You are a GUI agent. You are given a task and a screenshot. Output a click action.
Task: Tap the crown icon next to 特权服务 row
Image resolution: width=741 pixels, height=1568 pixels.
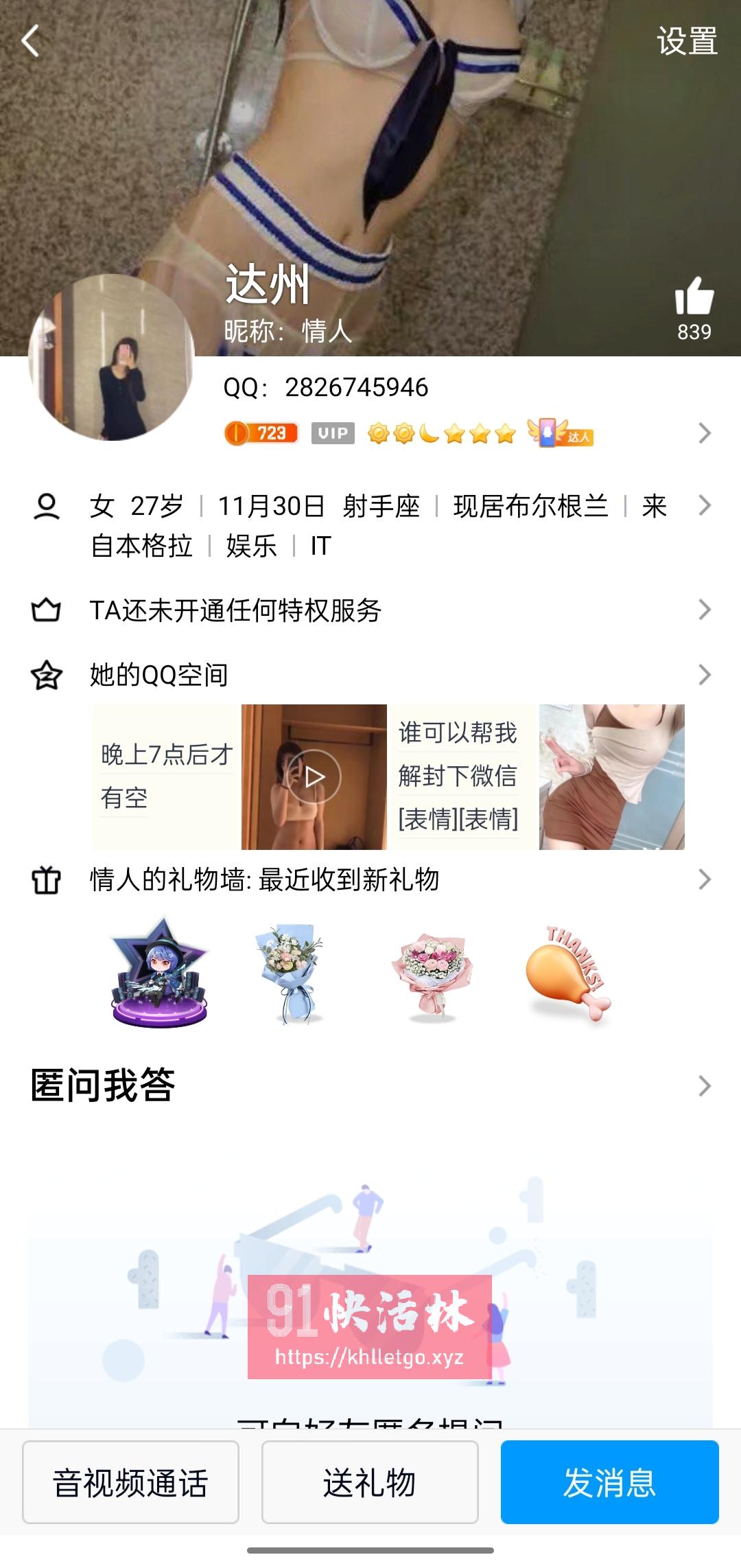[x=47, y=609]
